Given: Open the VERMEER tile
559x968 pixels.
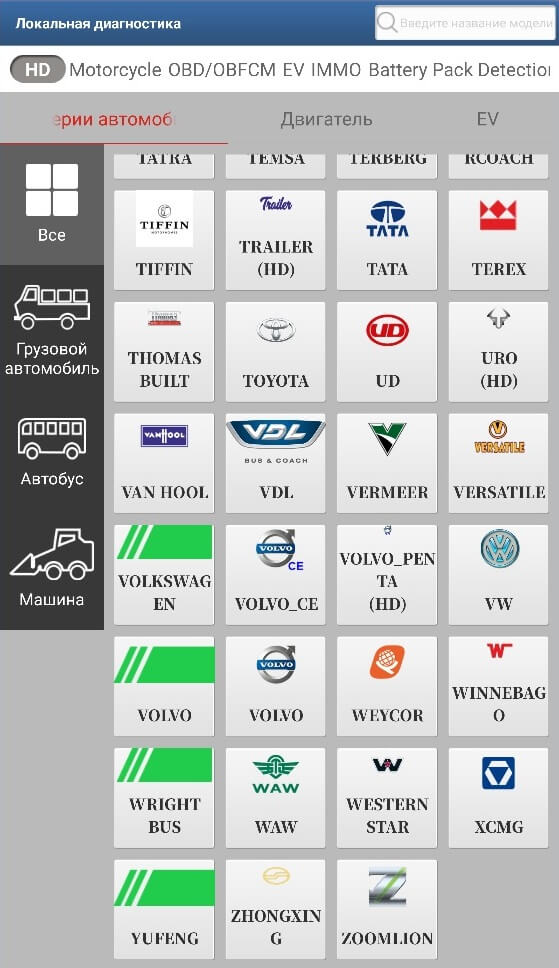Looking at the screenshot, I should click(387, 463).
